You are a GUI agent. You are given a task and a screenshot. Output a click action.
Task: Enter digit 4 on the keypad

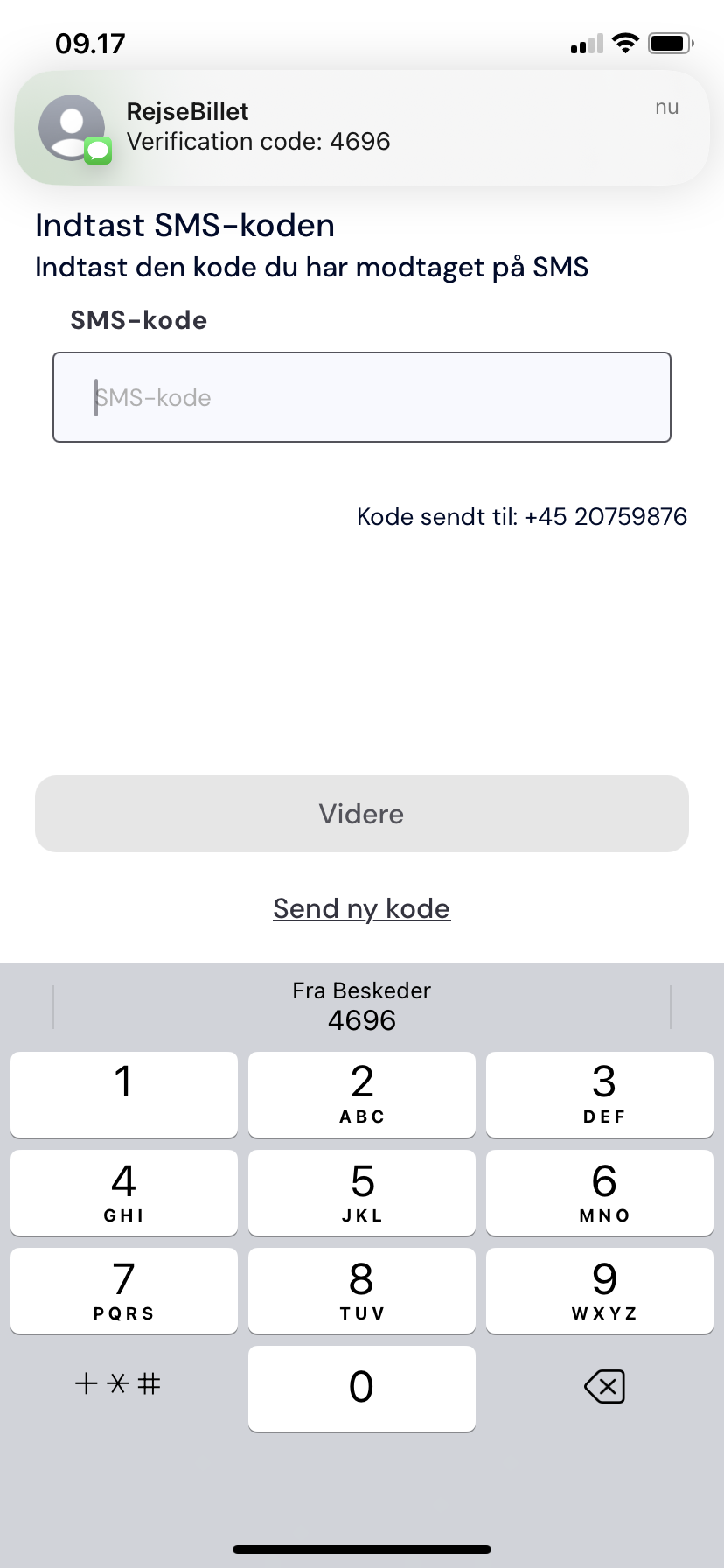coord(124,1192)
